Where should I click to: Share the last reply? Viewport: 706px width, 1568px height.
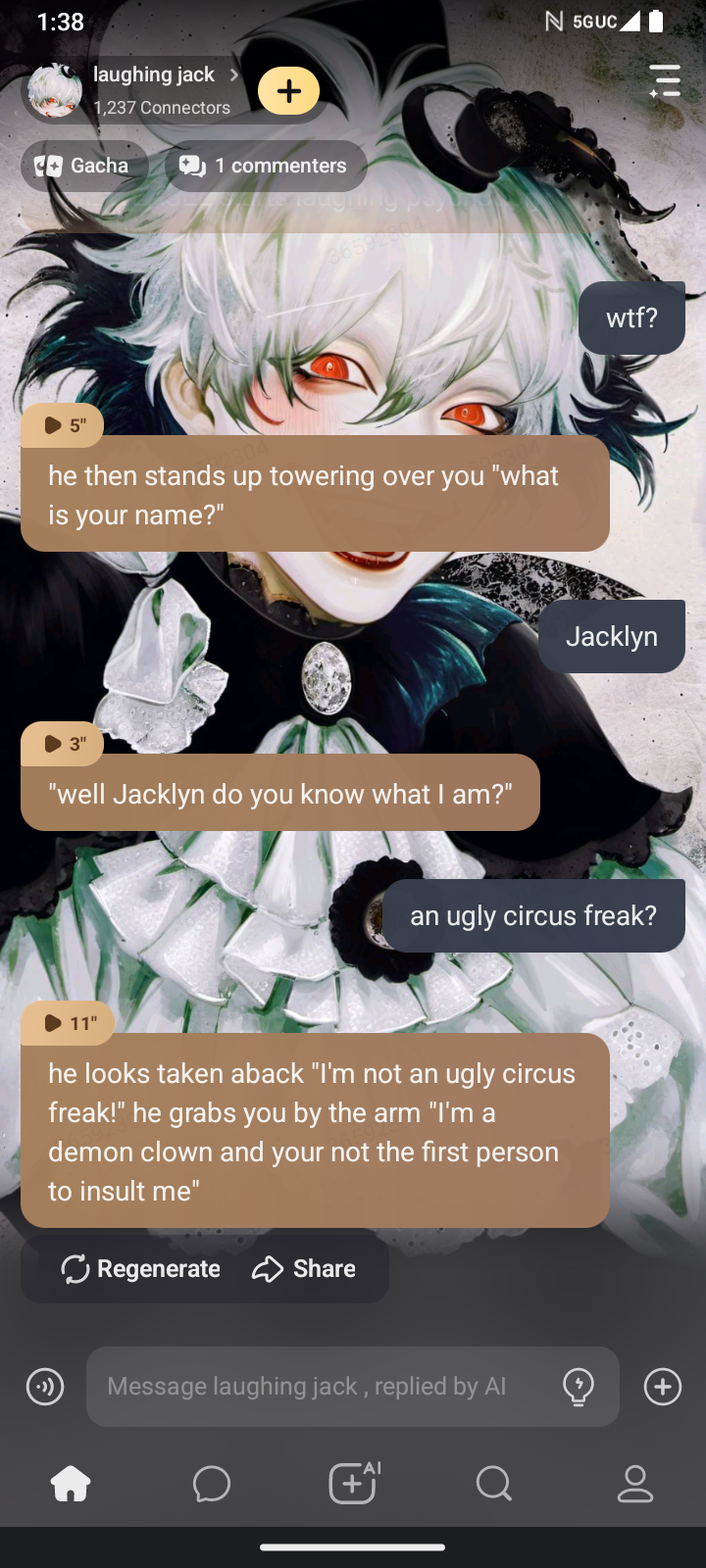click(304, 1269)
